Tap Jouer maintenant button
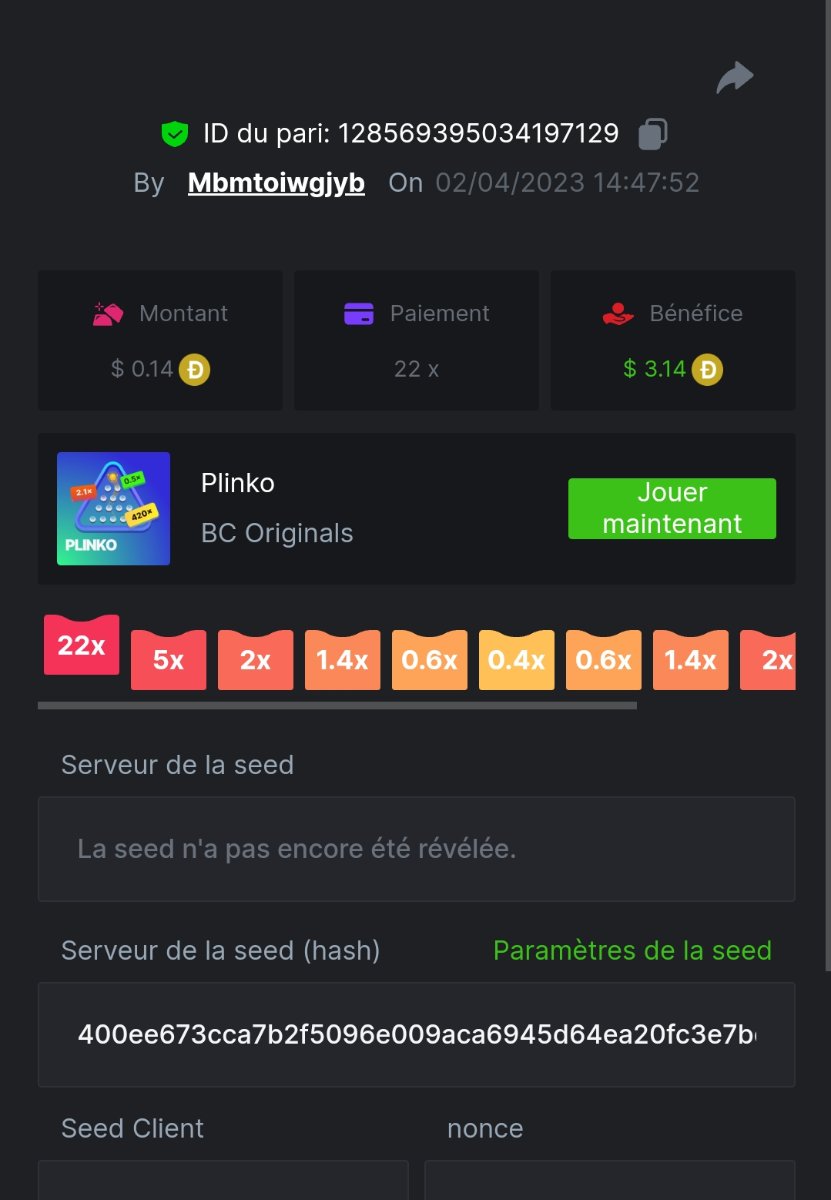The height and width of the screenshot is (1200, 831). (672, 508)
